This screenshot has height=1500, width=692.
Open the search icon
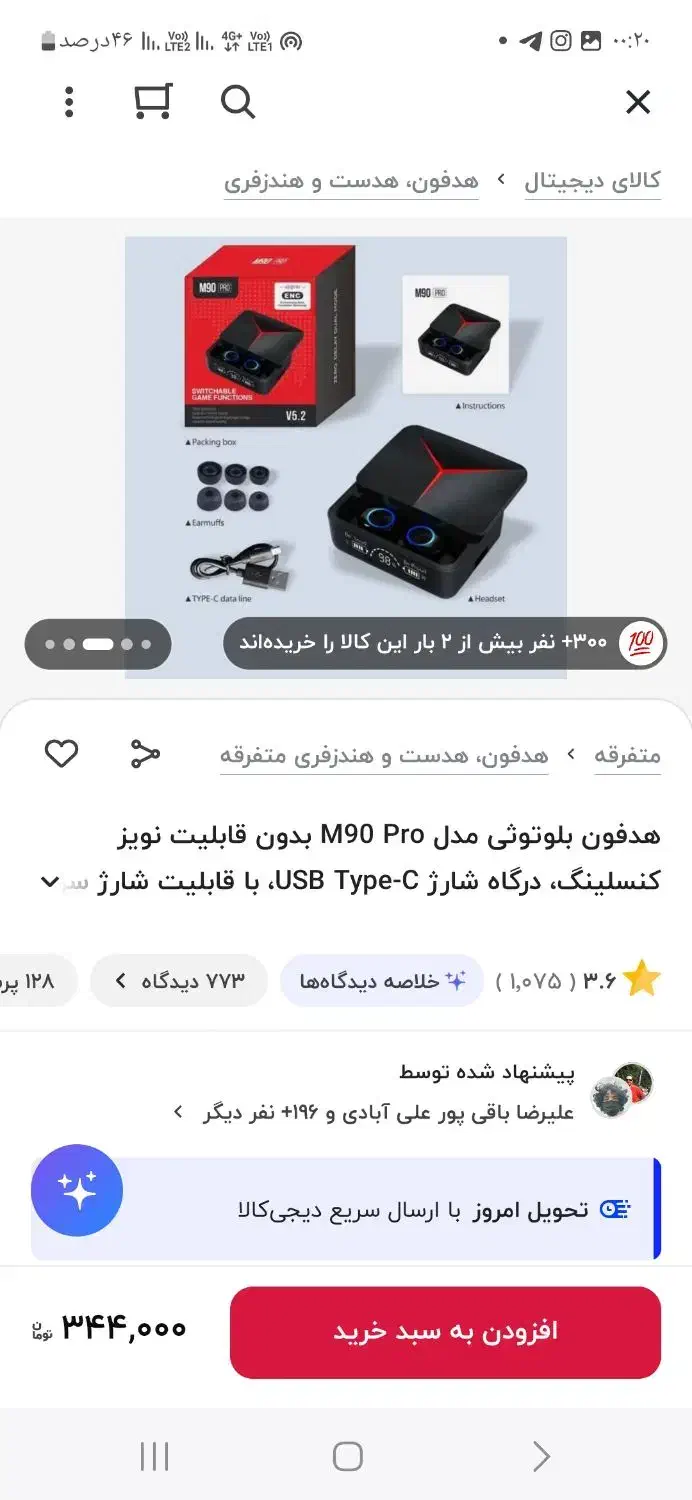pyautogui.click(x=237, y=102)
